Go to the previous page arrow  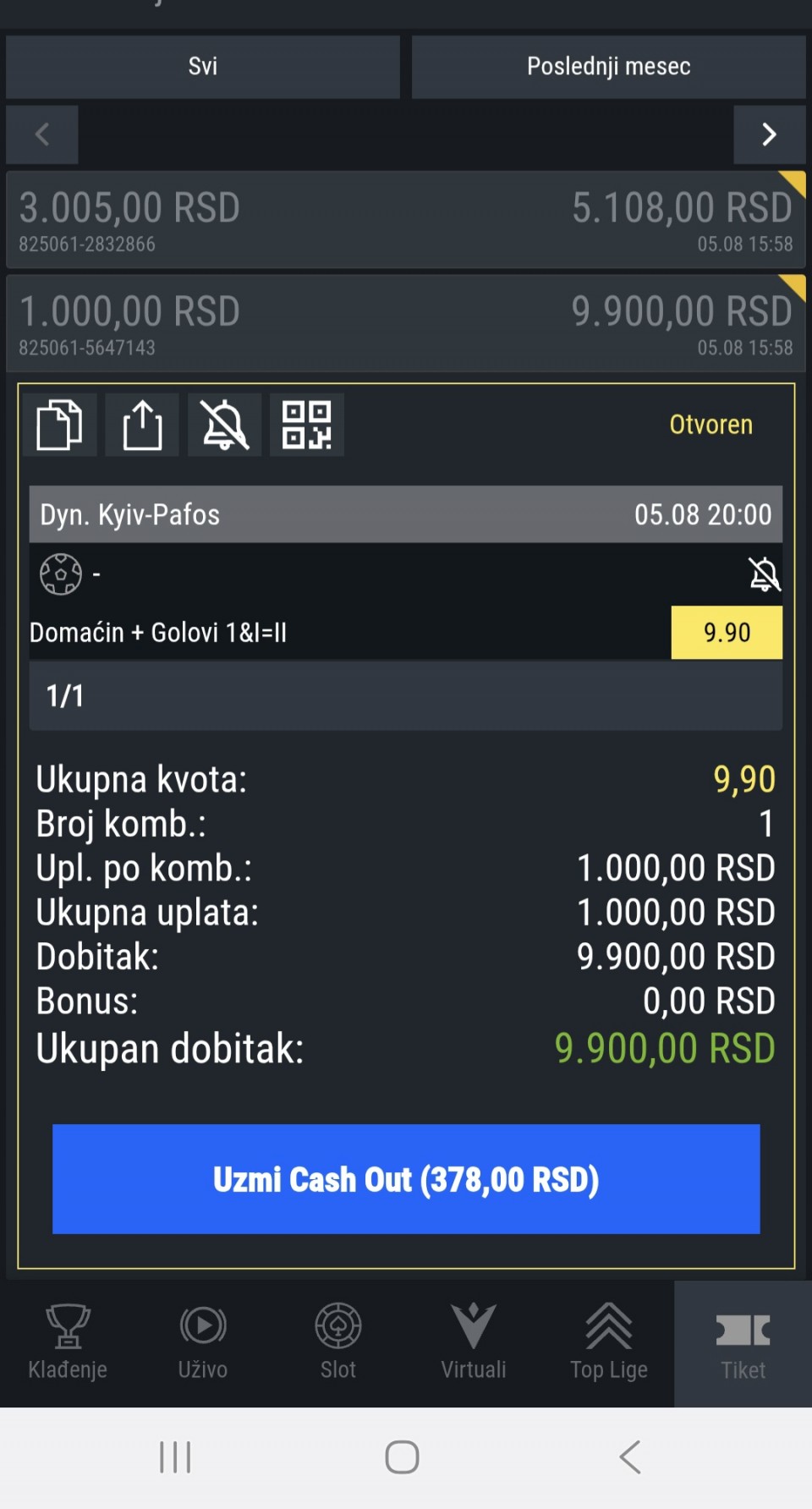coord(42,134)
